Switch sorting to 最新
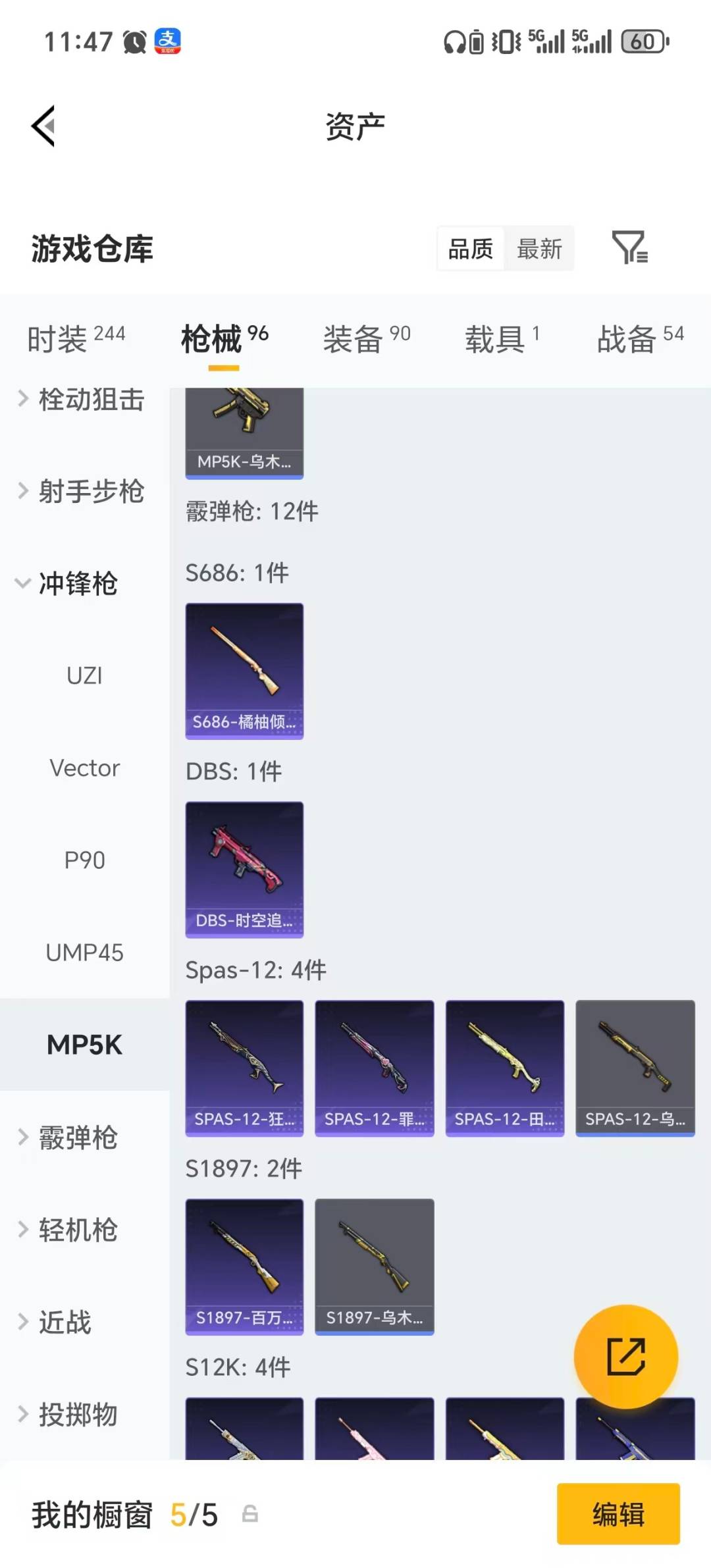The height and width of the screenshot is (1568, 711). (x=539, y=249)
